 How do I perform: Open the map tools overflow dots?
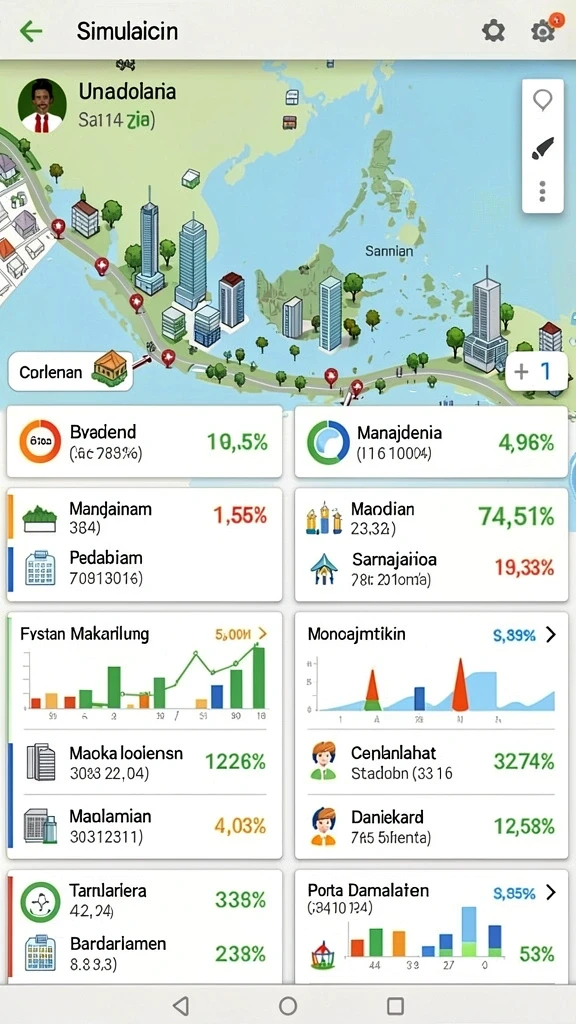pyautogui.click(x=542, y=191)
